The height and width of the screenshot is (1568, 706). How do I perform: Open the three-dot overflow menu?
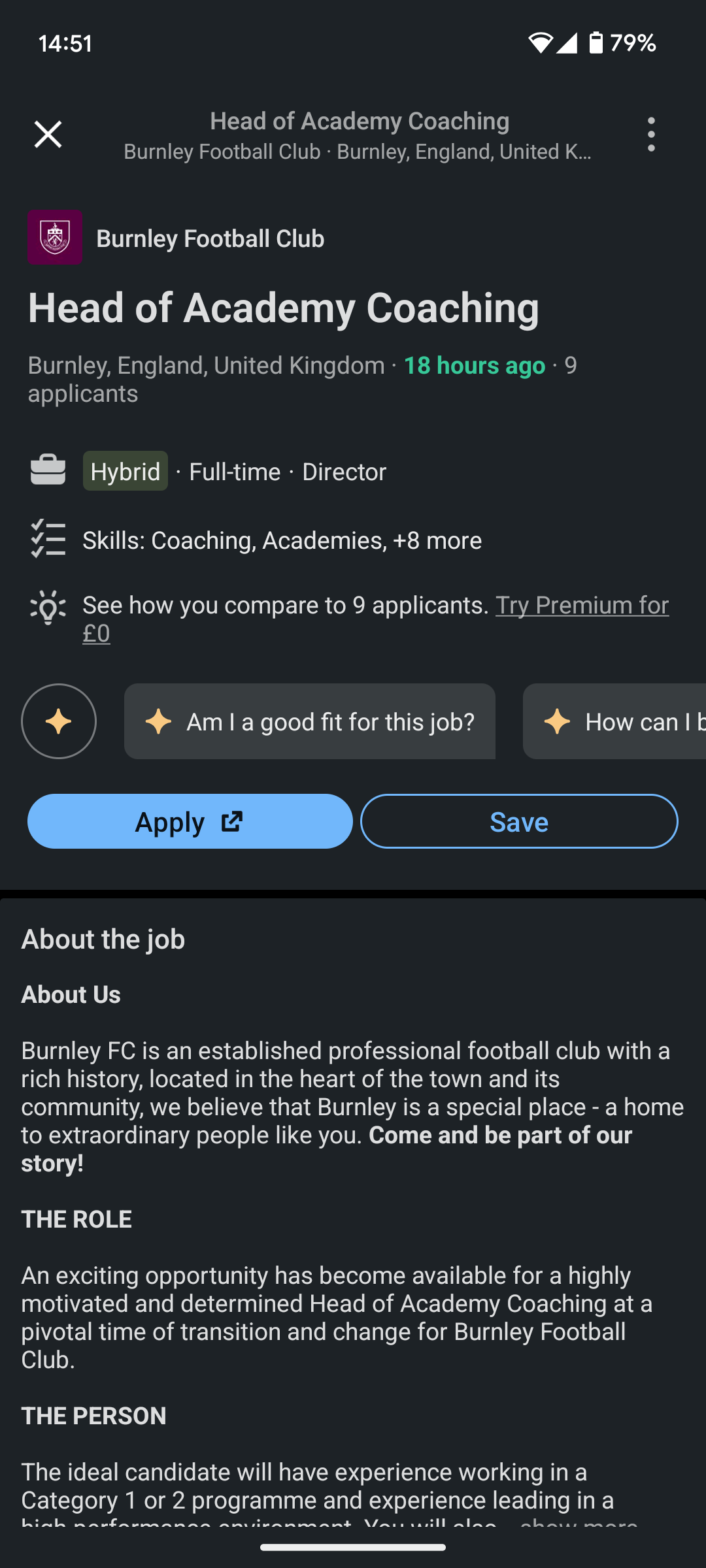pos(650,135)
